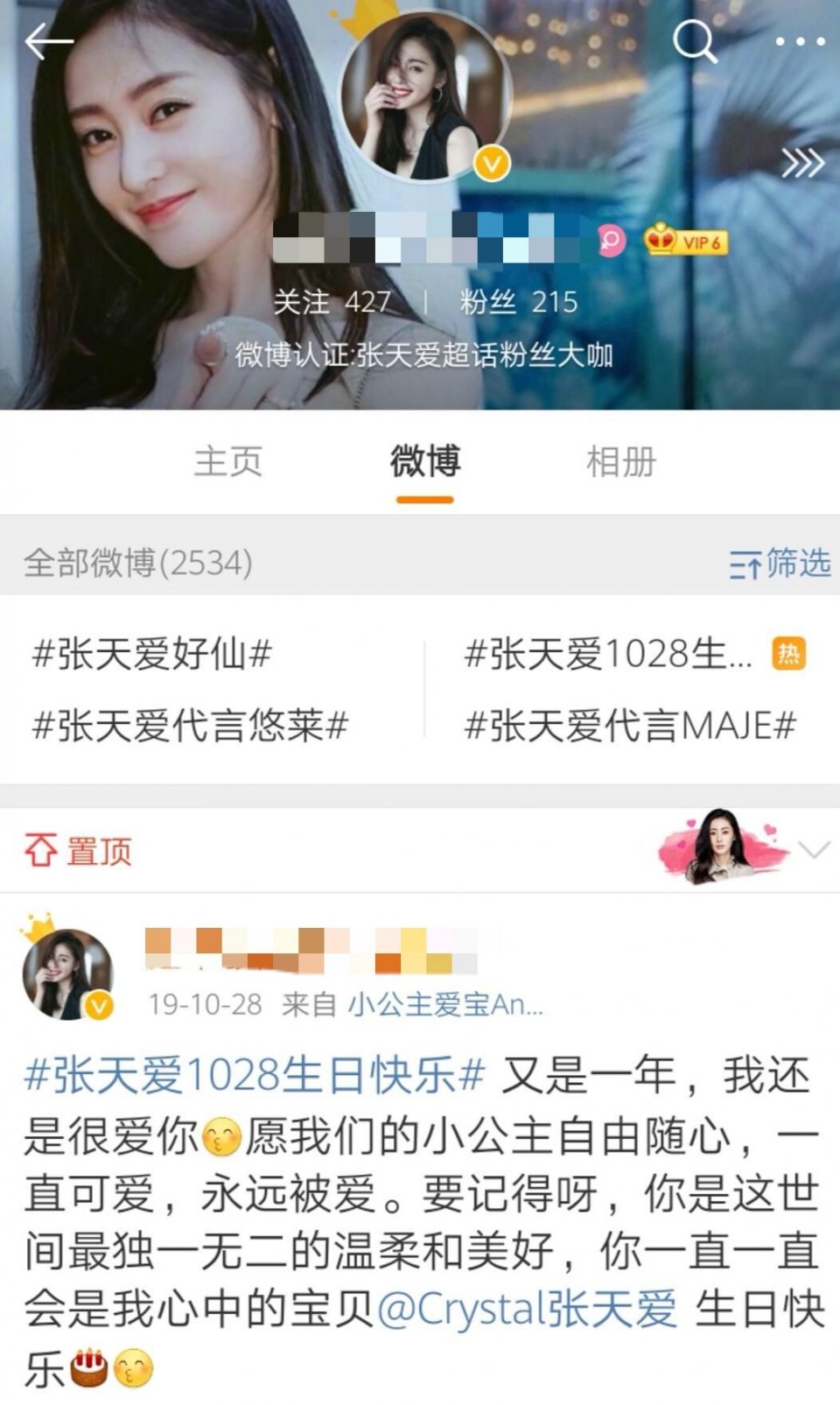The image size is (840, 1405).
Task: Open the VIP 6 badge
Action: [686, 241]
